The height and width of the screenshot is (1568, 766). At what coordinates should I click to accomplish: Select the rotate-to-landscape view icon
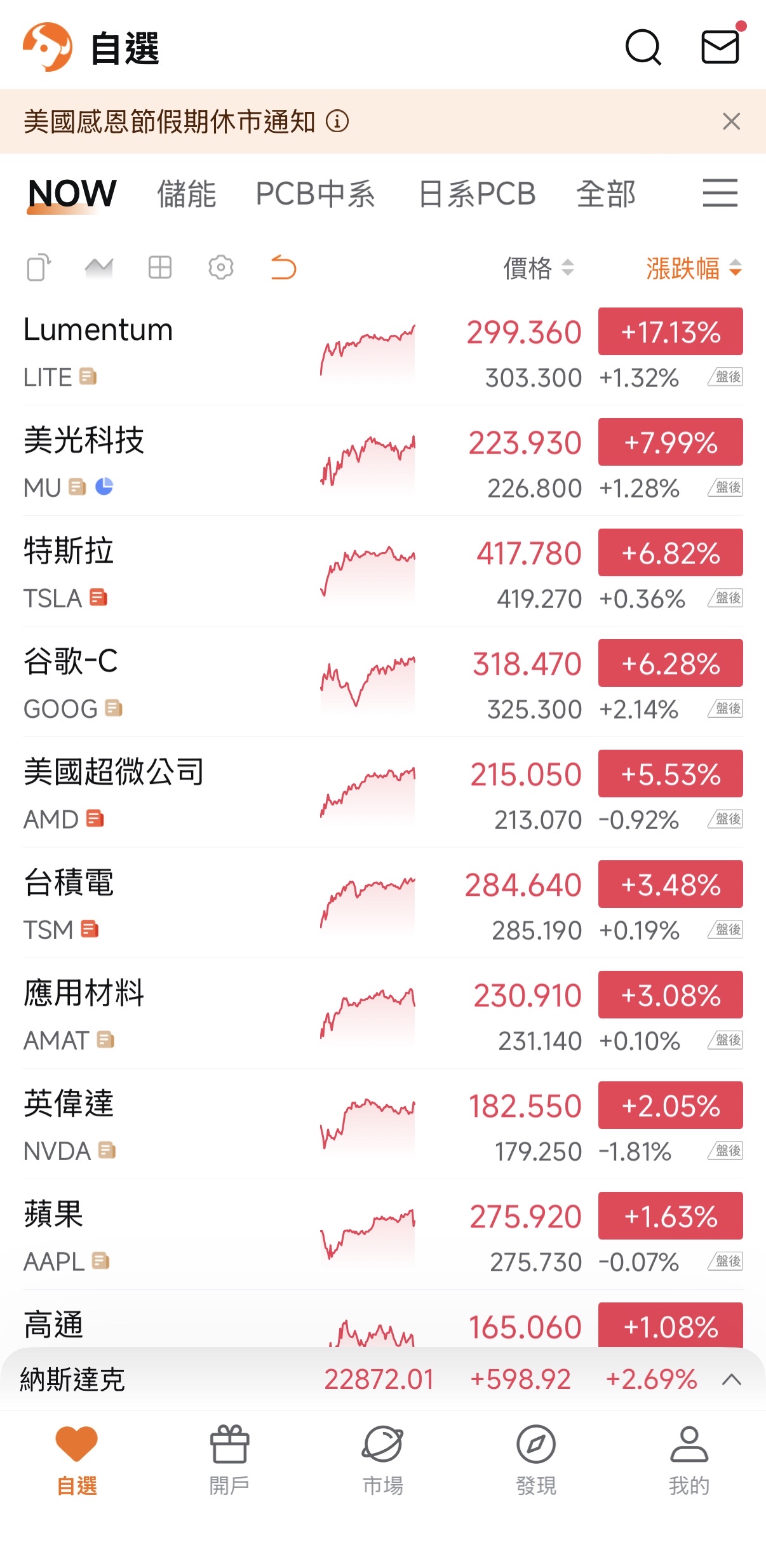37,268
